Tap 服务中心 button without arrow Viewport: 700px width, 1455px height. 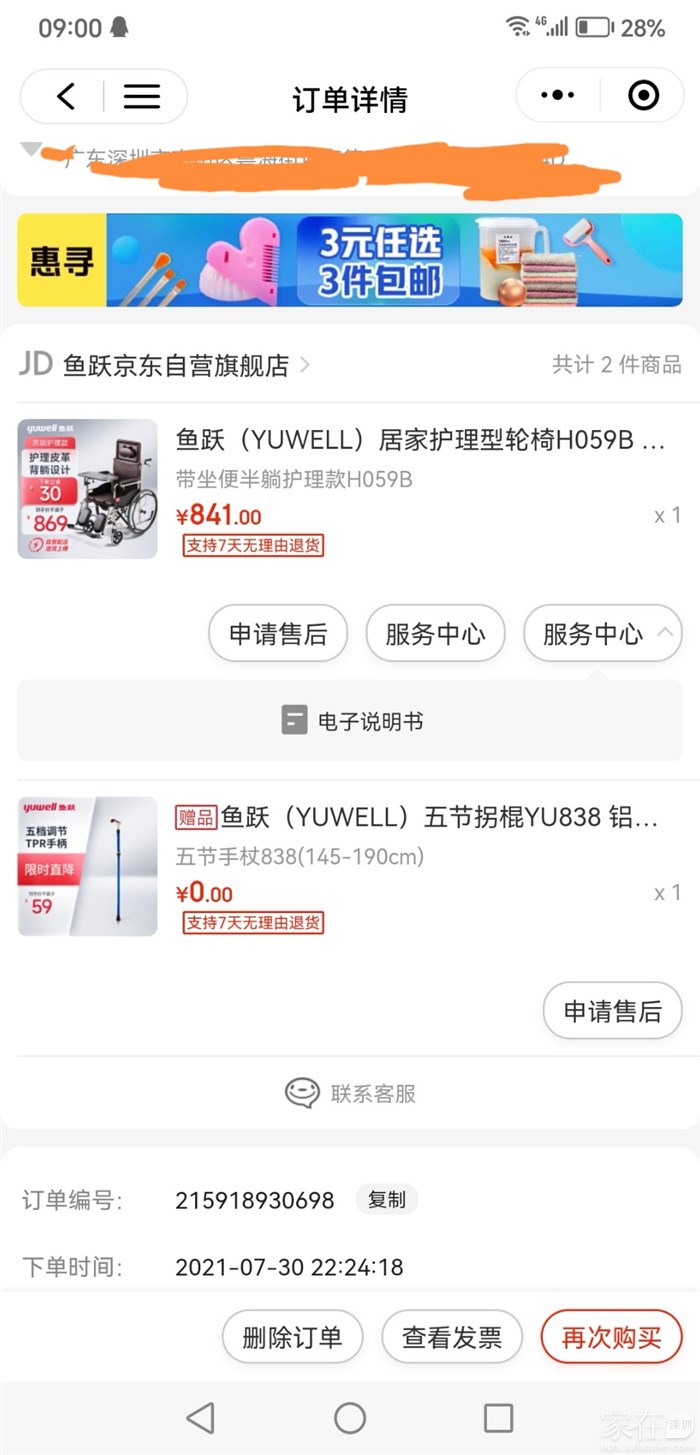point(435,634)
